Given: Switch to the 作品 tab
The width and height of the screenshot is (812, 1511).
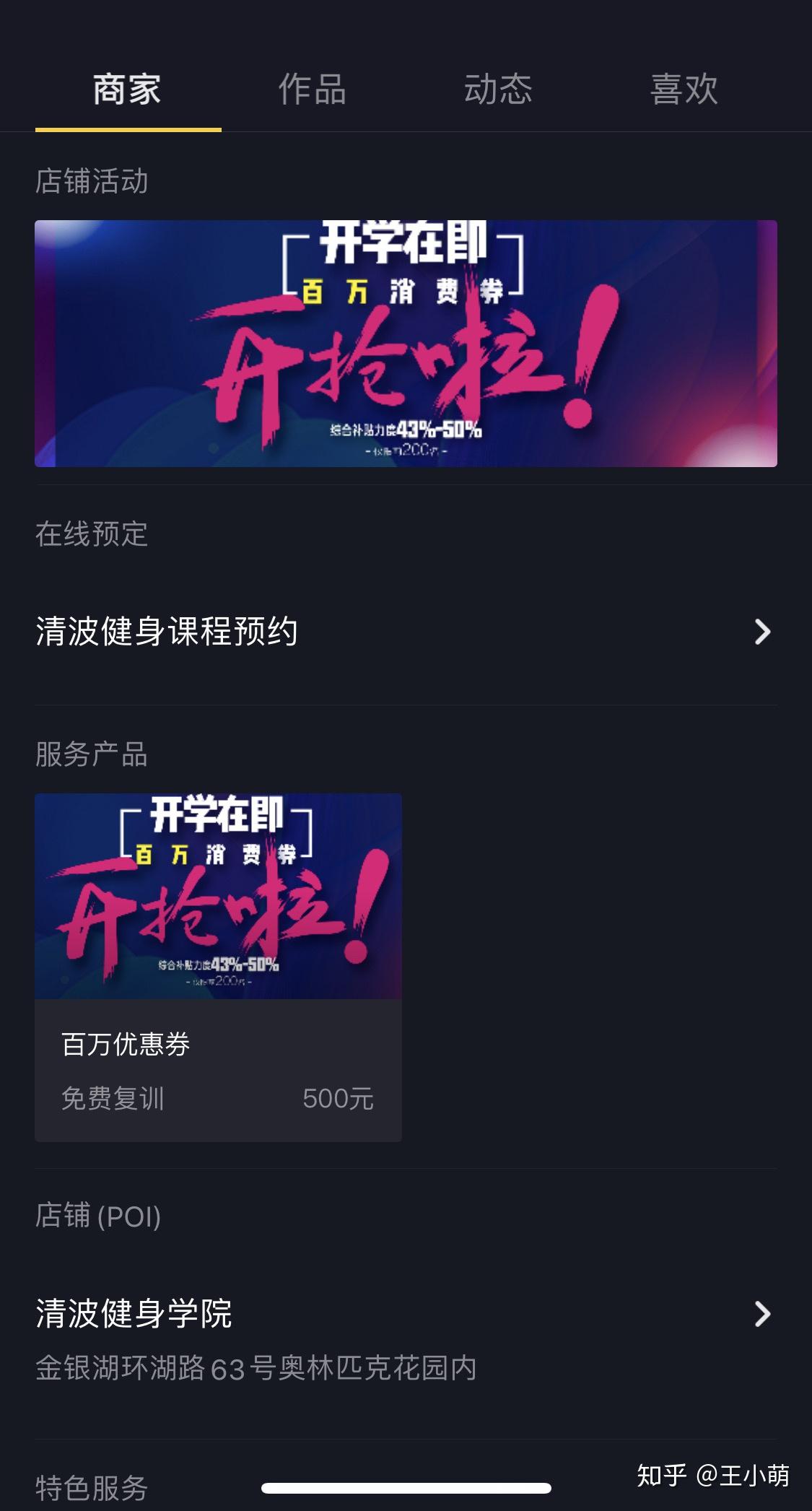Looking at the screenshot, I should click(x=313, y=90).
